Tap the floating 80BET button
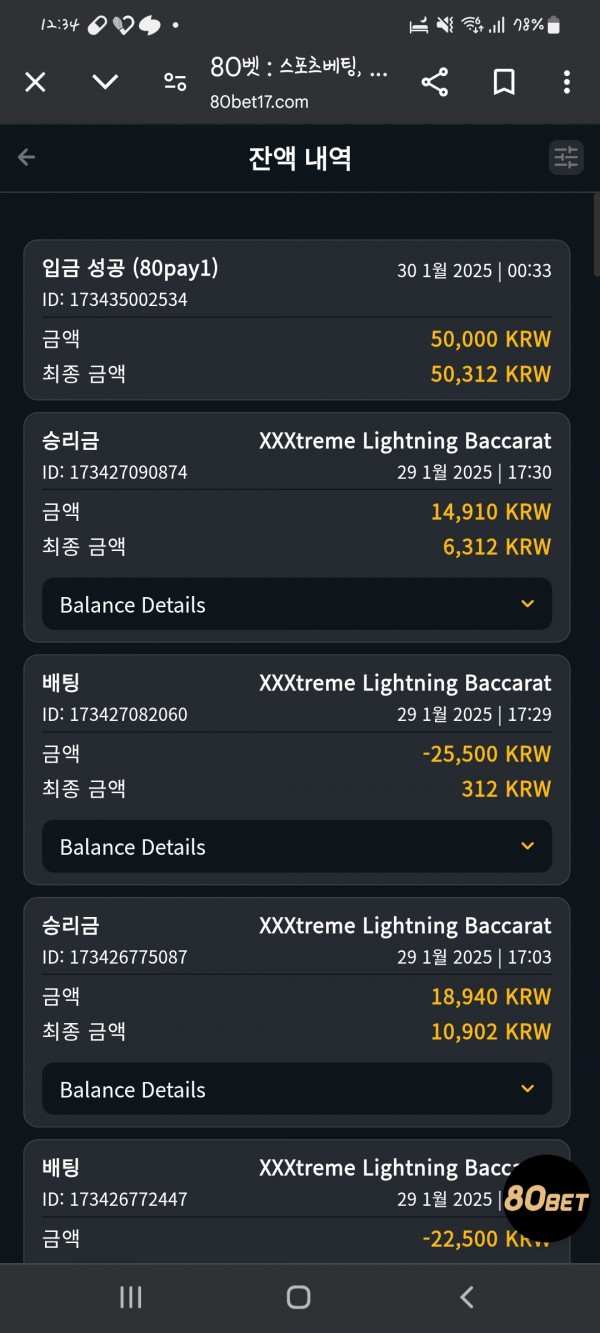600x1333 pixels. (x=546, y=1199)
